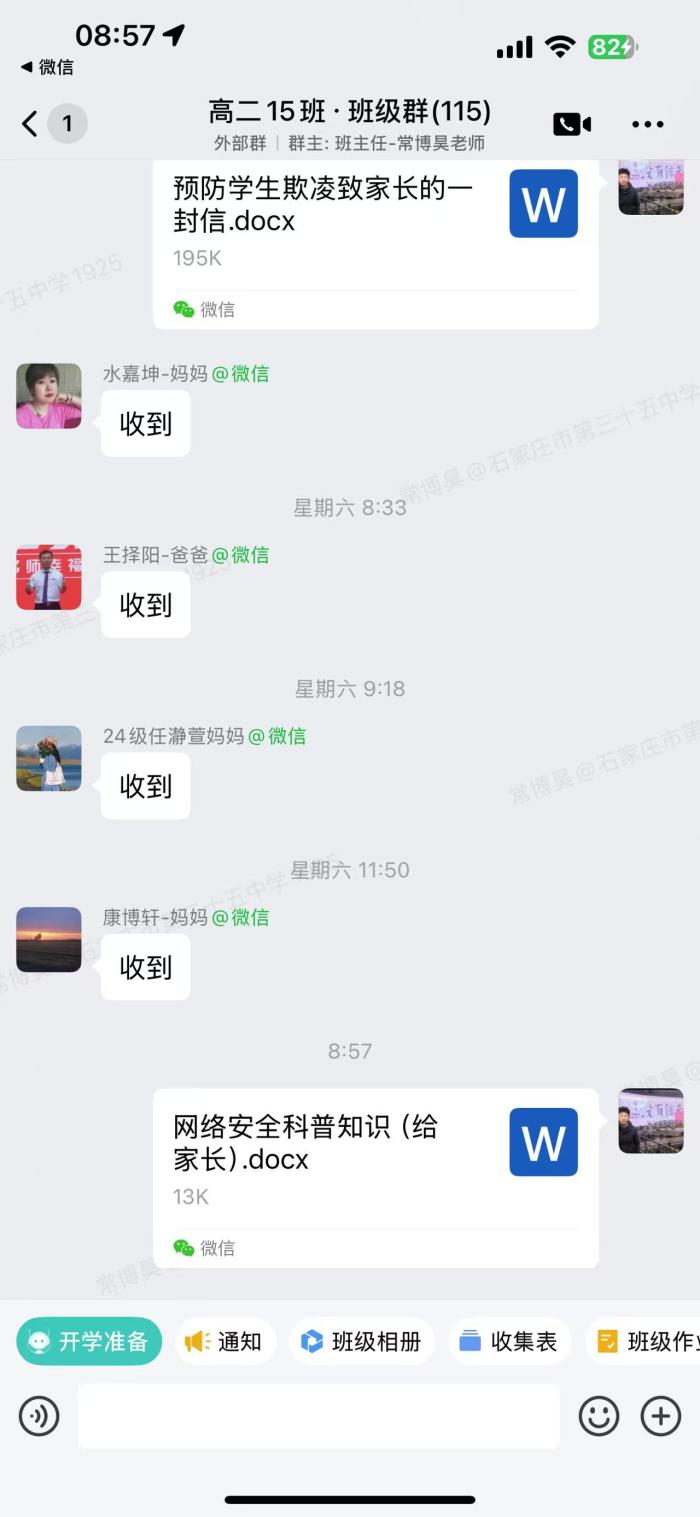This screenshot has height=1517, width=700.
Task: Open the emoji picker
Action: pos(599,1416)
